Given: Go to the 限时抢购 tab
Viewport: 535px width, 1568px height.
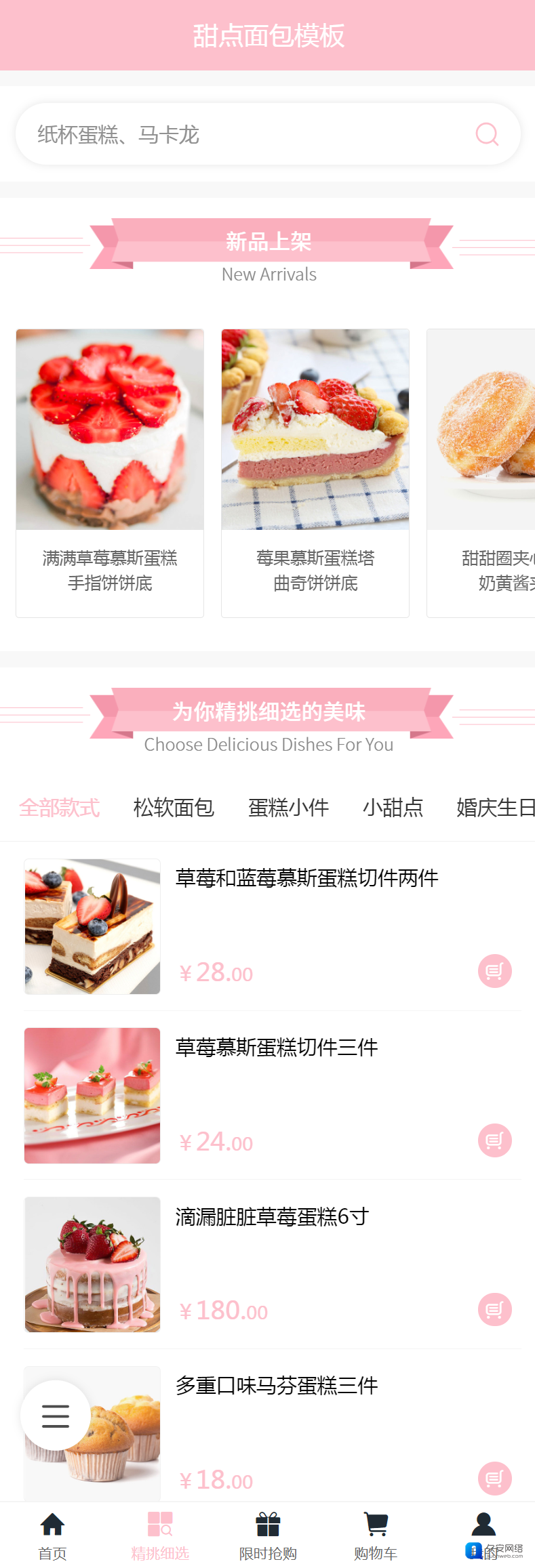Looking at the screenshot, I should (268, 1535).
